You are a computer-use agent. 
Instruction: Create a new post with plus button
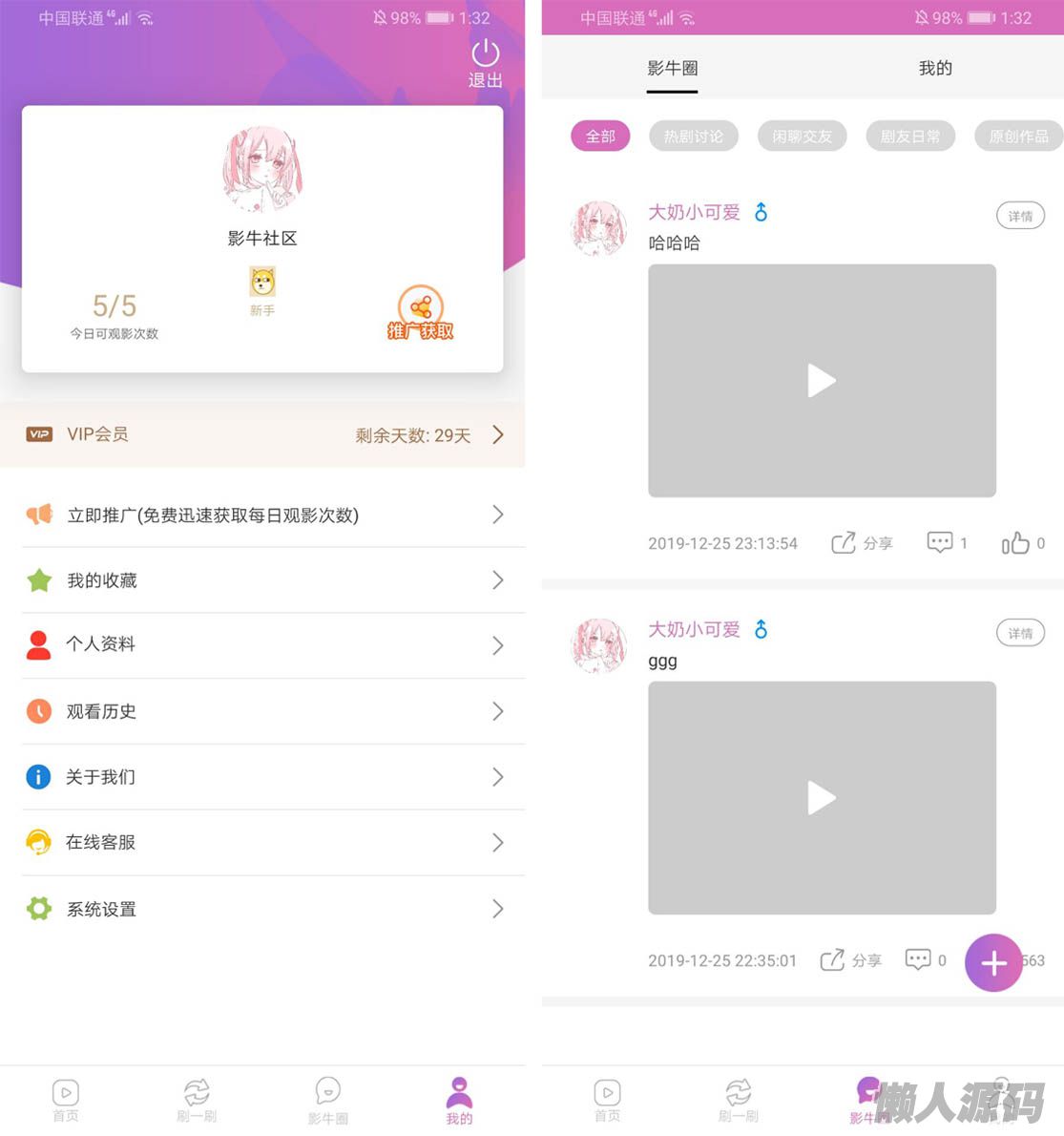[x=993, y=962]
